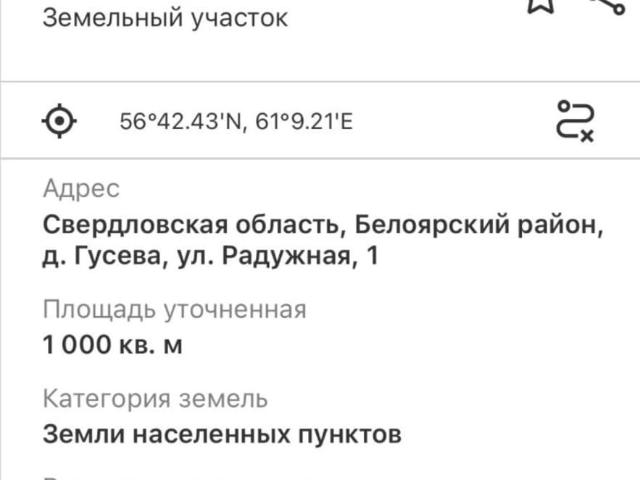Add the land plot to favorites
The width and height of the screenshot is (640, 480).
pyautogui.click(x=540, y=4)
